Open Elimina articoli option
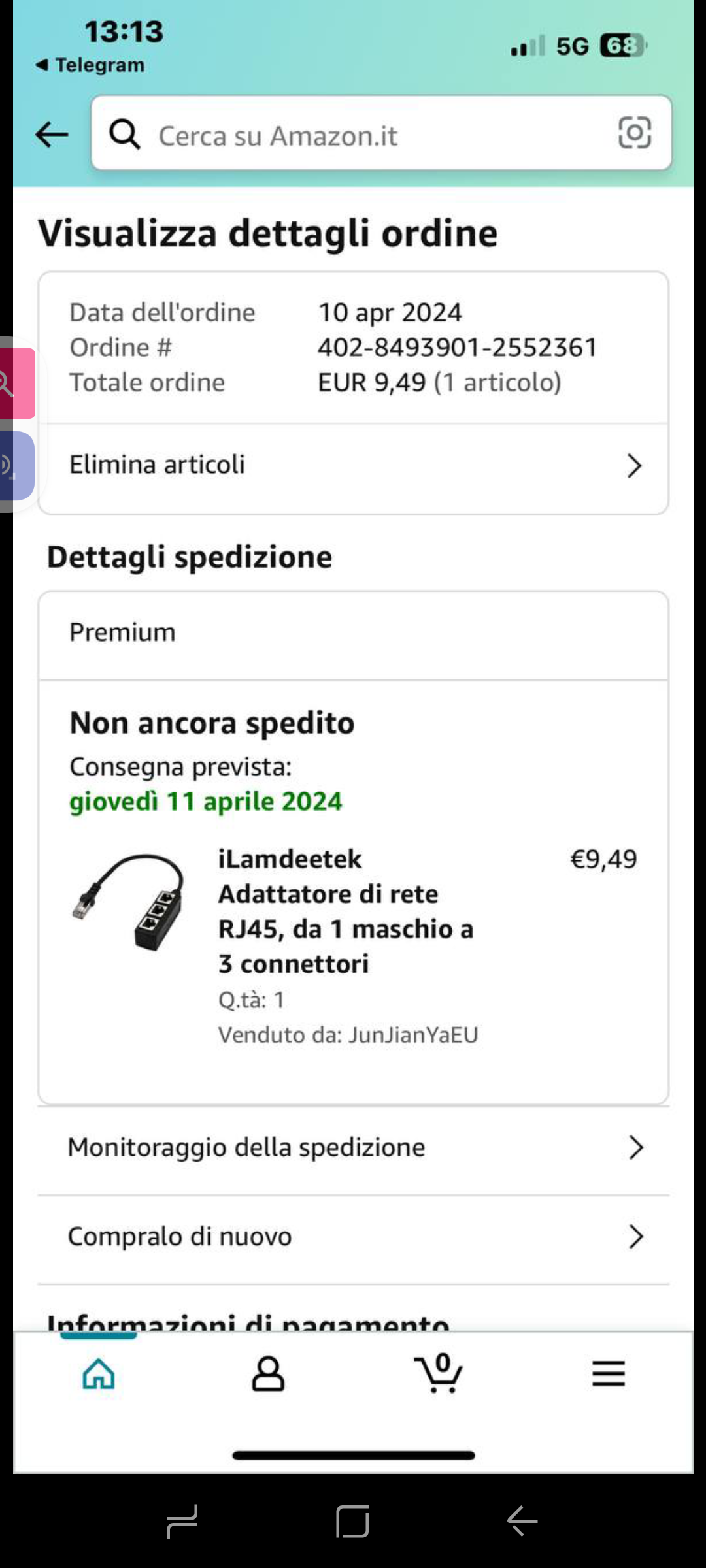Image resolution: width=706 pixels, height=1568 pixels. (353, 465)
